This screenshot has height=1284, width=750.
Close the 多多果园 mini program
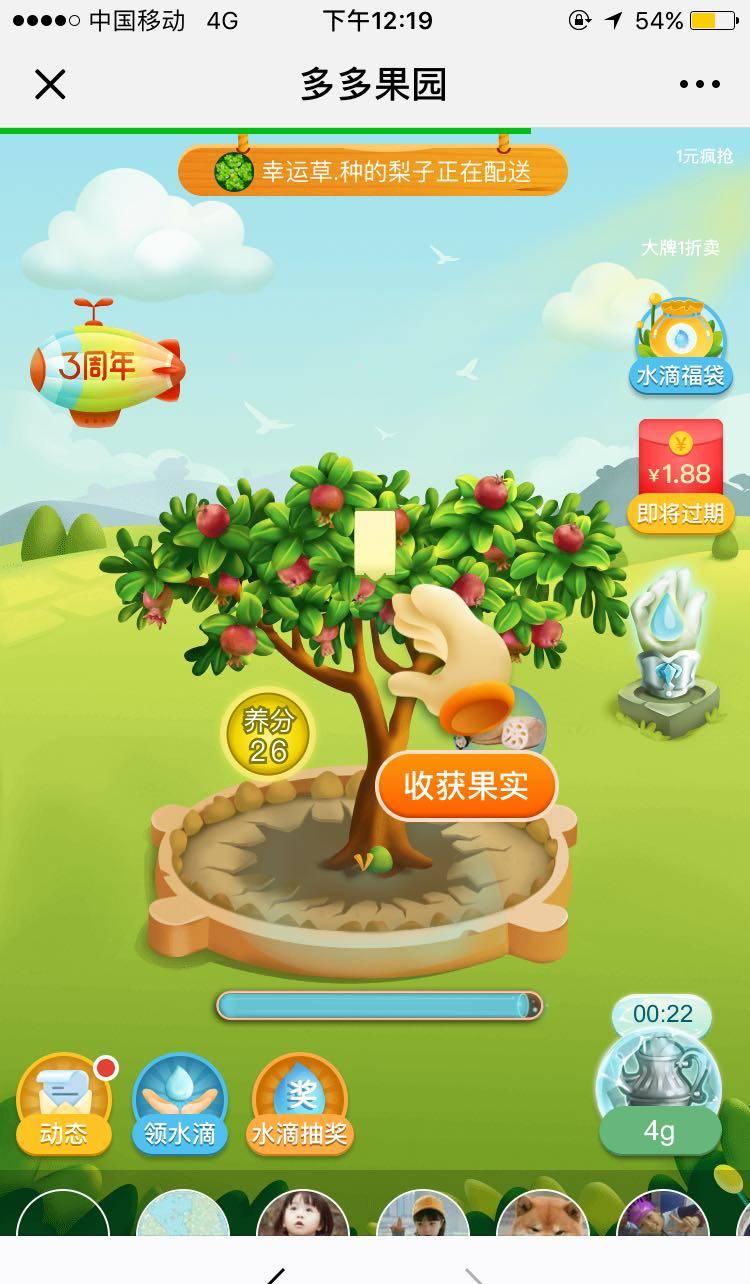tap(50, 85)
